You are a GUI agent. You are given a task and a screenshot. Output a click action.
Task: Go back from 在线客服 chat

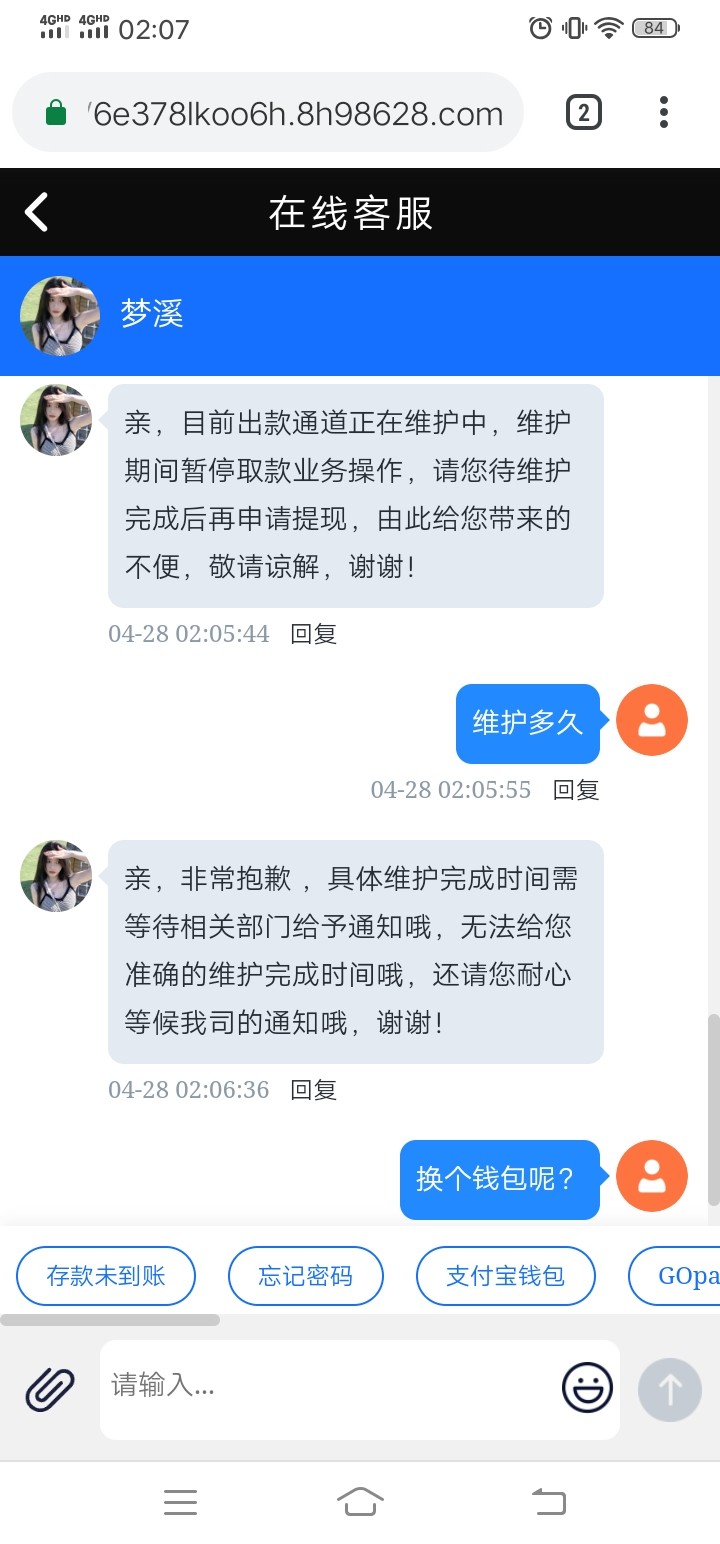tap(37, 213)
